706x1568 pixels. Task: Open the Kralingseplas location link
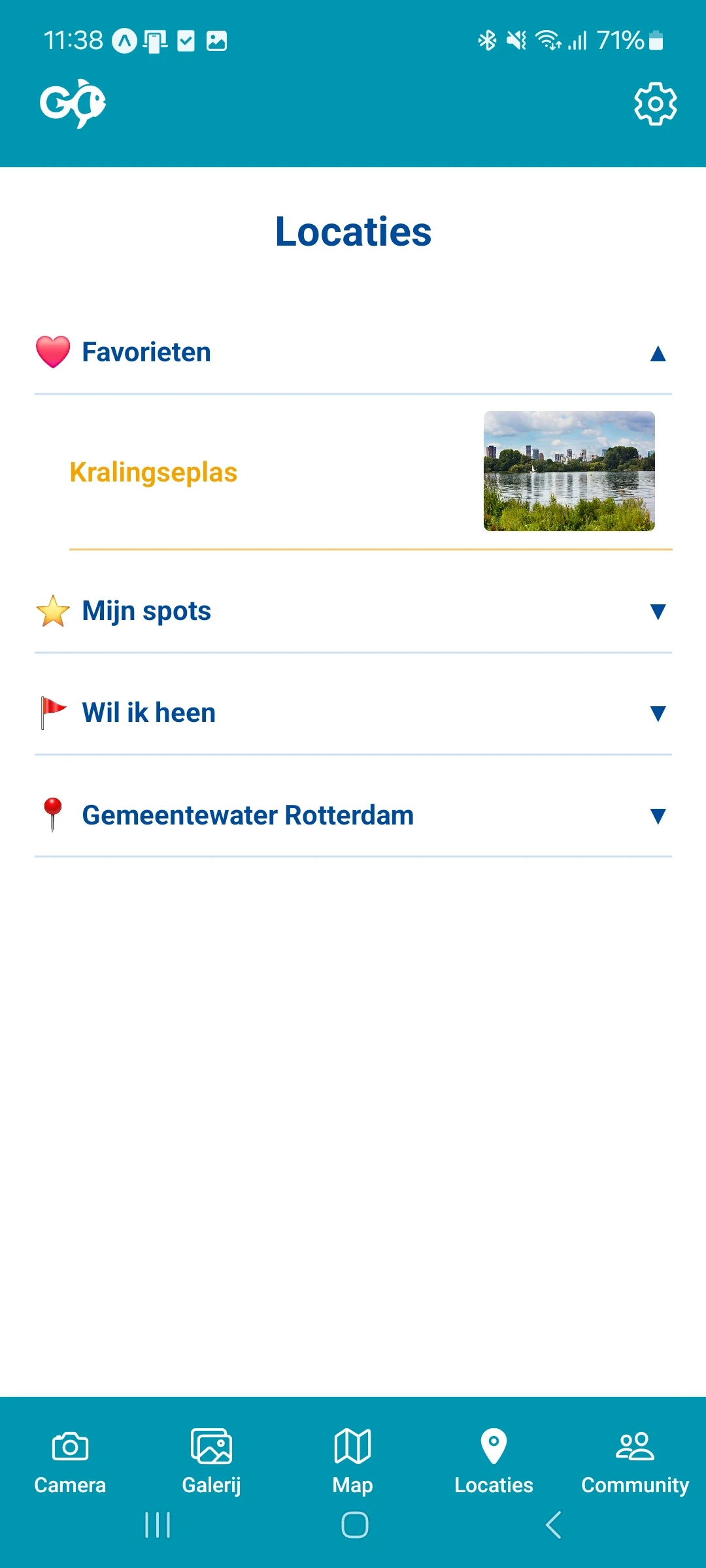(154, 472)
